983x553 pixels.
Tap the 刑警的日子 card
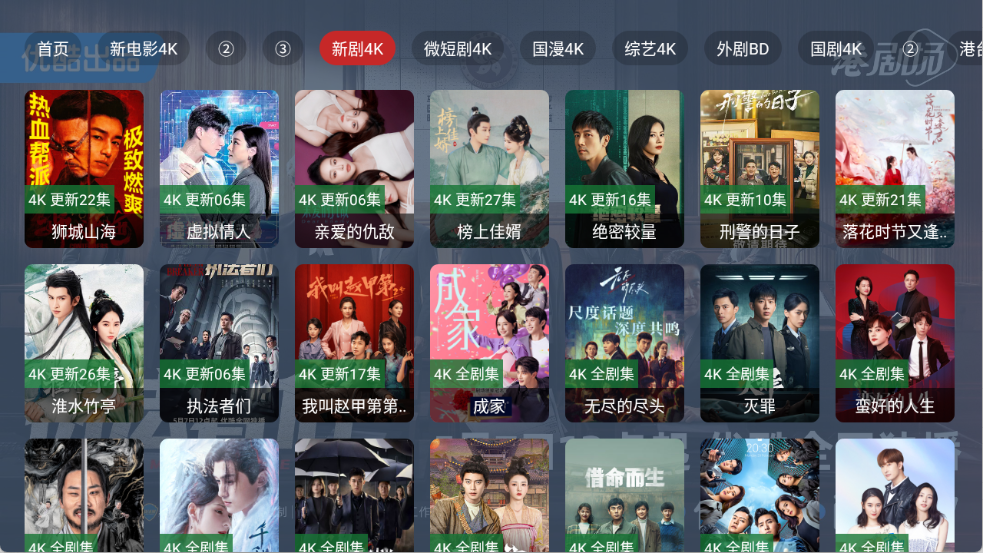pyautogui.click(x=759, y=168)
